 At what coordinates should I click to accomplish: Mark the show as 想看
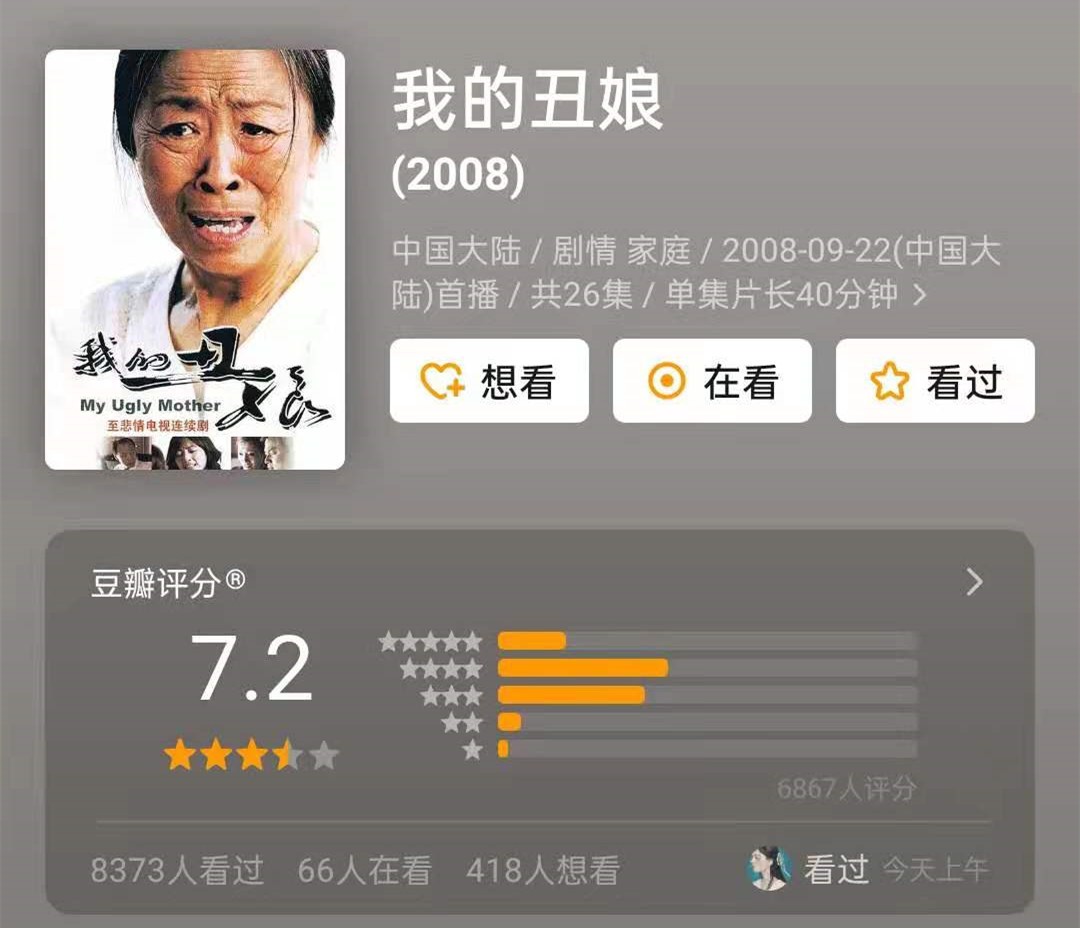click(489, 381)
